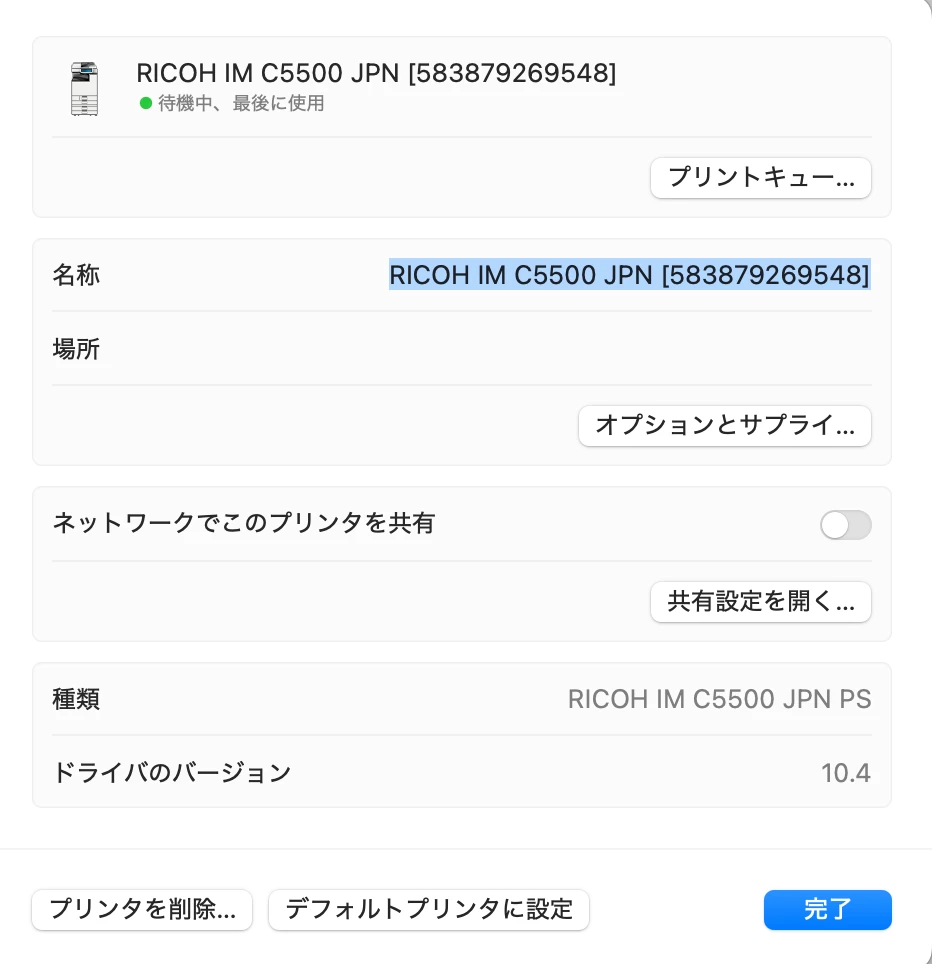
Task: Open オプションとサプライ settings
Action: coord(724,425)
